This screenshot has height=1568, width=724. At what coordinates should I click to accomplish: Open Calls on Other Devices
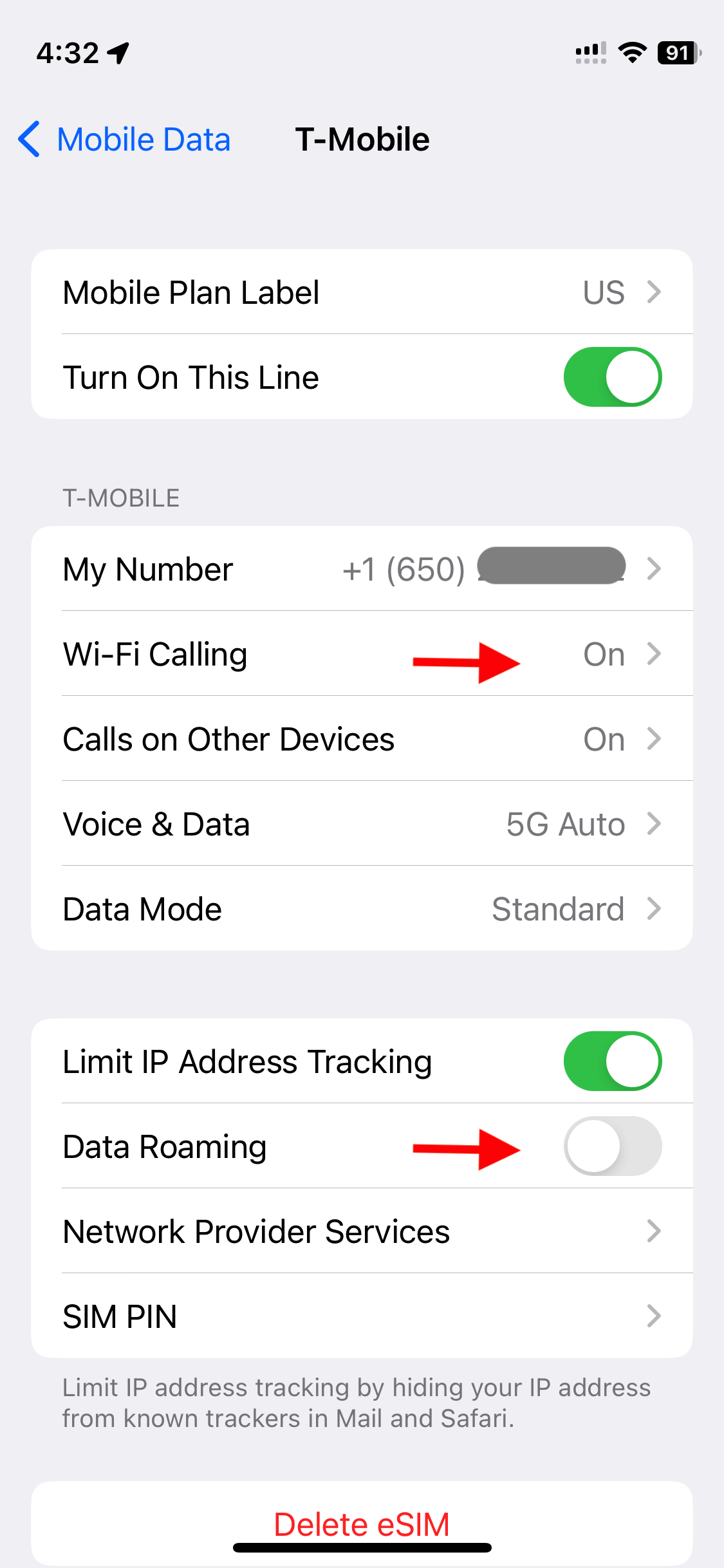[362, 739]
